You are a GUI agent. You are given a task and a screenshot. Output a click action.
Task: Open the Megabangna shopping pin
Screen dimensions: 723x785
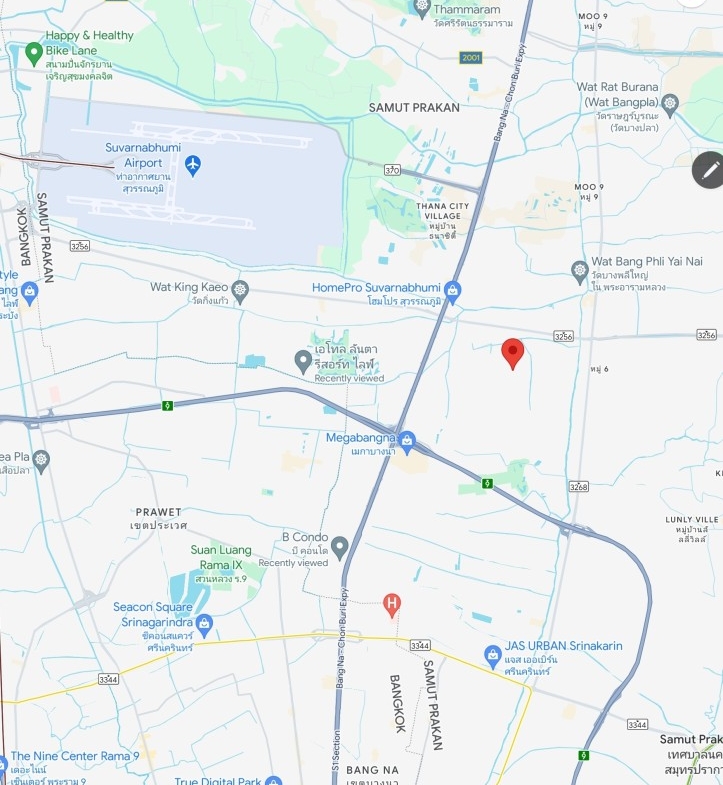pos(407,438)
